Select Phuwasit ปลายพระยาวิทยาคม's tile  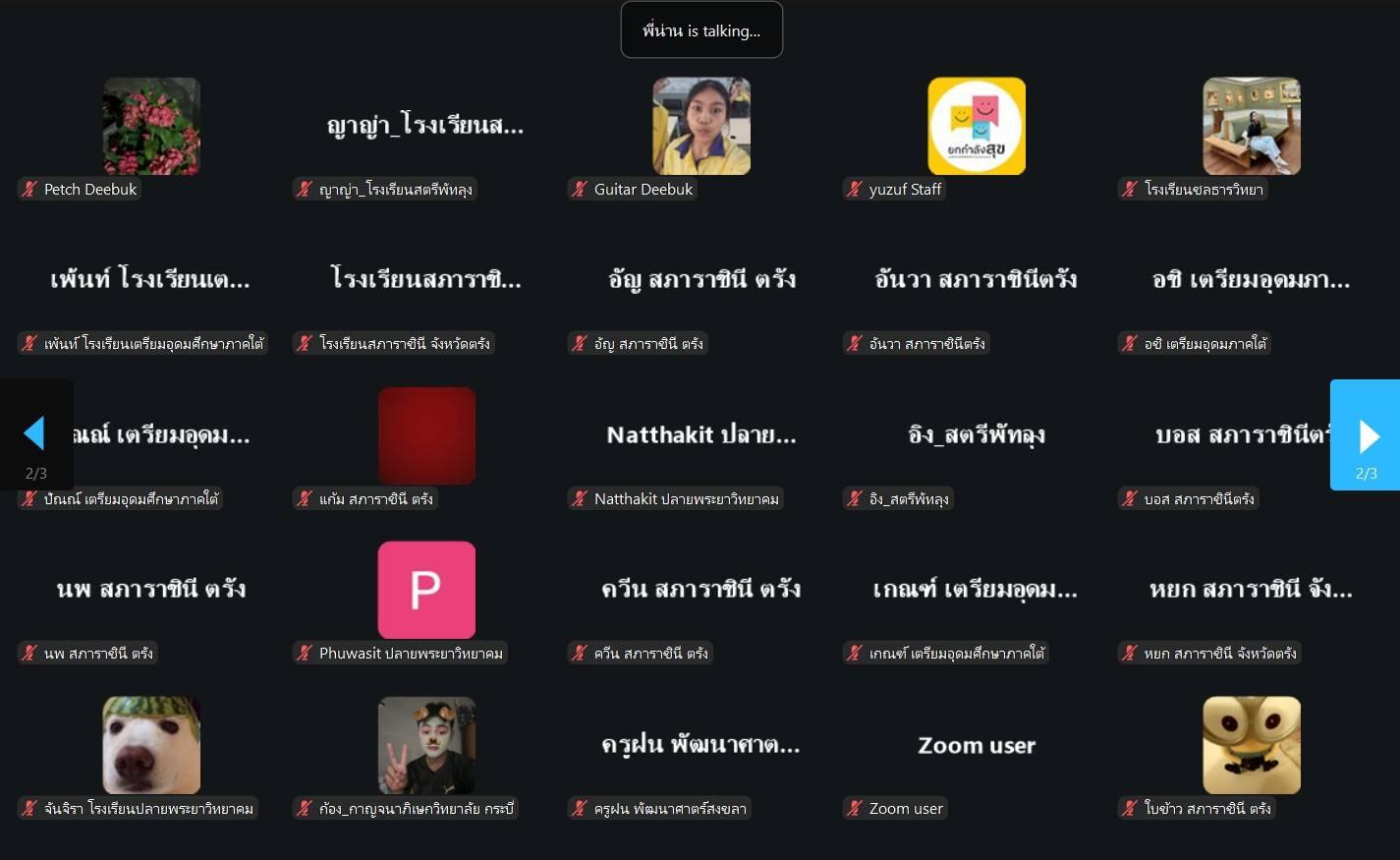[426, 590]
